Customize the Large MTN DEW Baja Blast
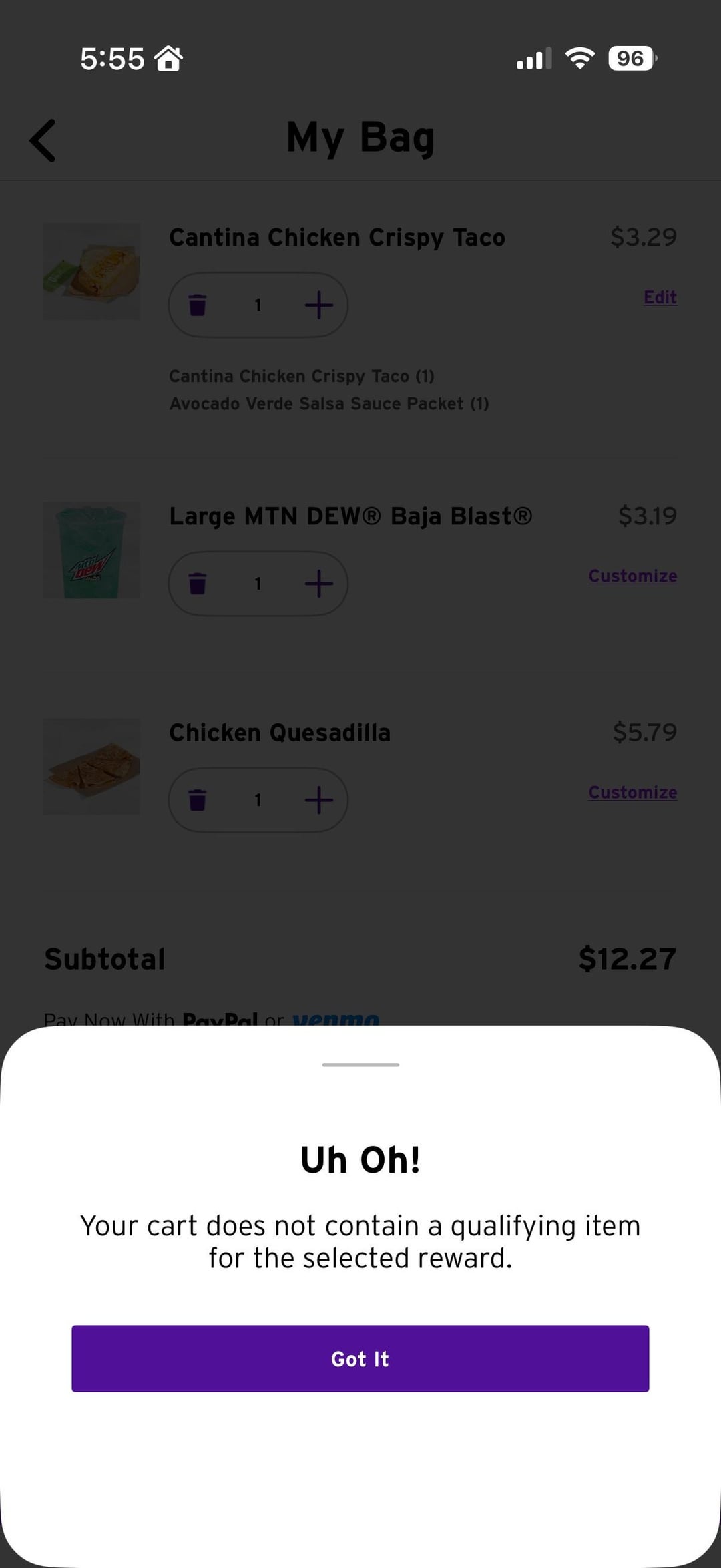The image size is (721, 1568). click(632, 576)
